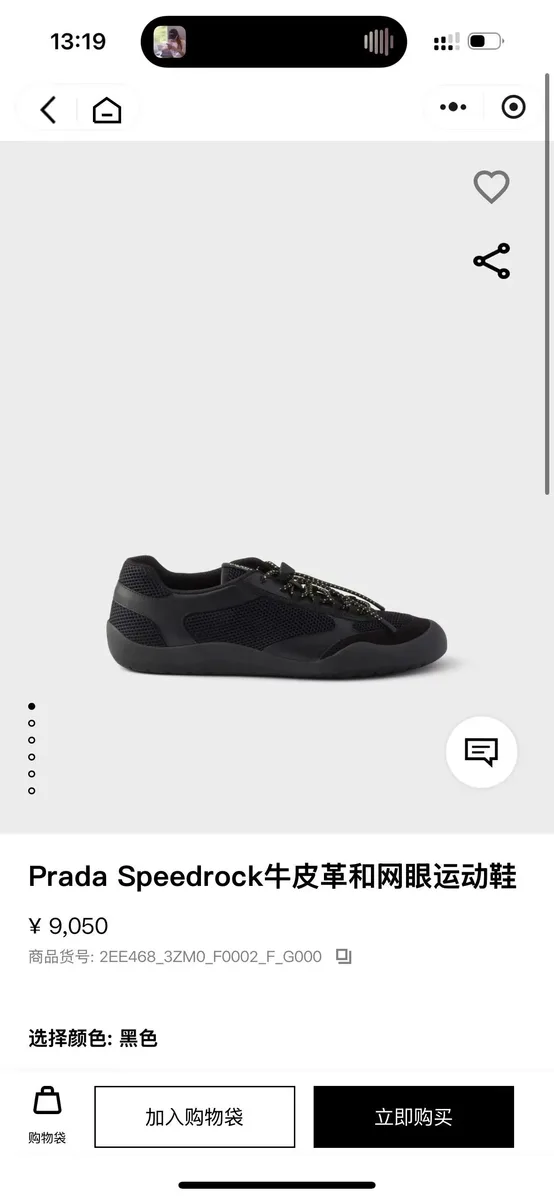The width and height of the screenshot is (554, 1200).
Task: Go back to the previous page
Action: [48, 109]
